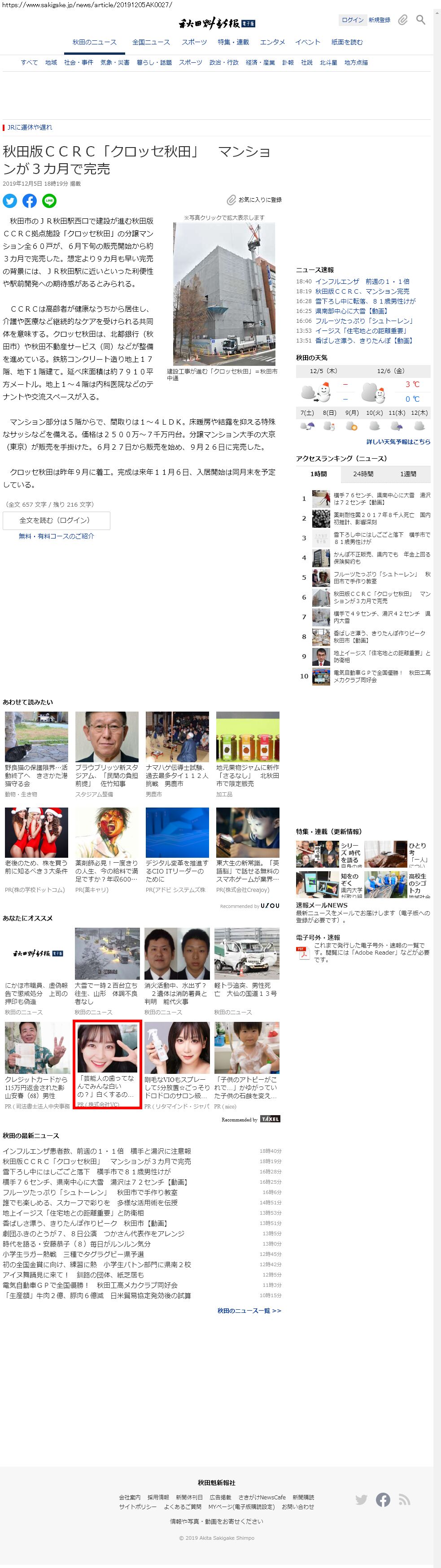Read インフルエンザ 前週の1・1倍 news flash
This screenshot has width=441, height=1568.
click(362, 282)
